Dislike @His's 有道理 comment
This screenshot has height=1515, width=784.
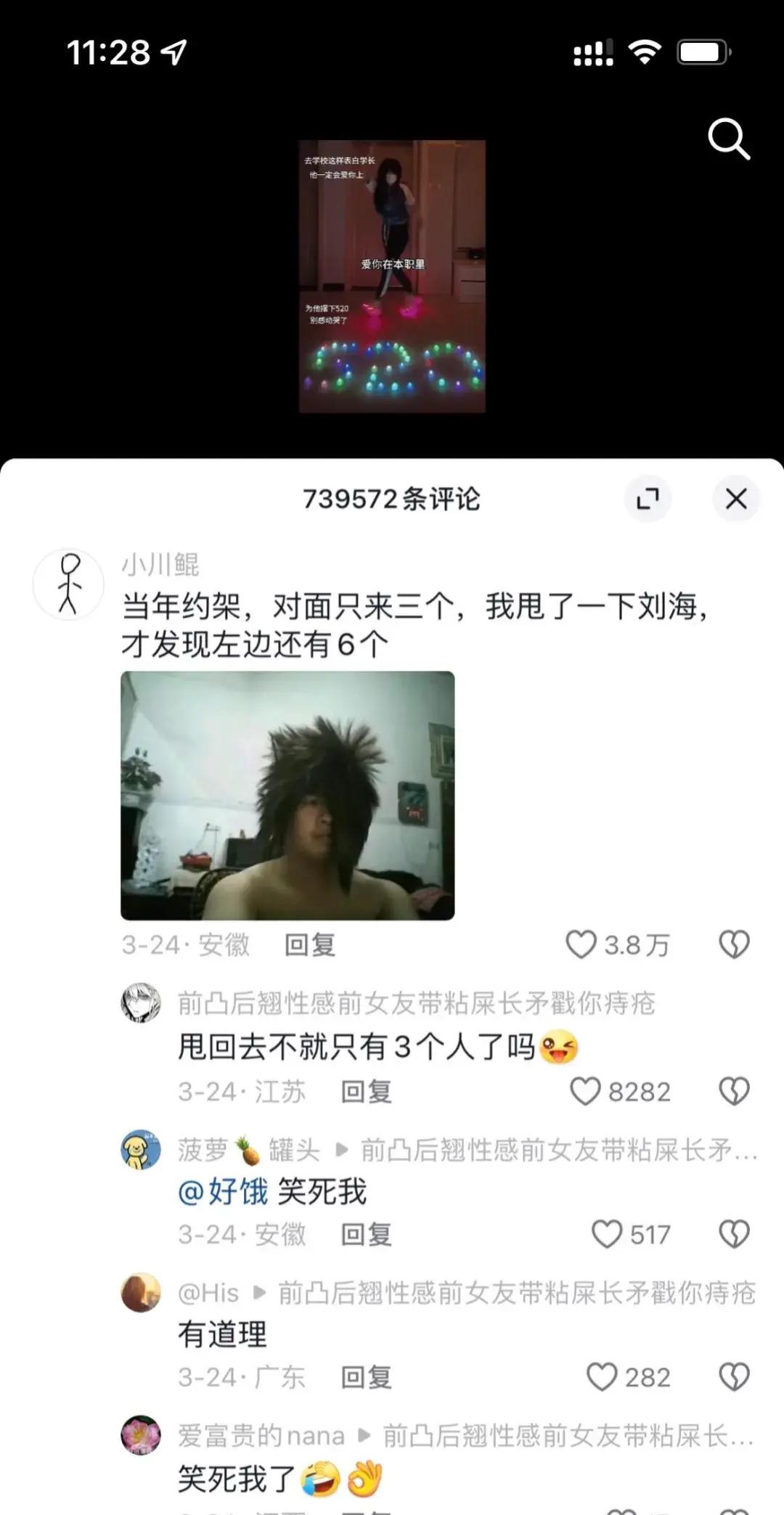pos(734,1377)
